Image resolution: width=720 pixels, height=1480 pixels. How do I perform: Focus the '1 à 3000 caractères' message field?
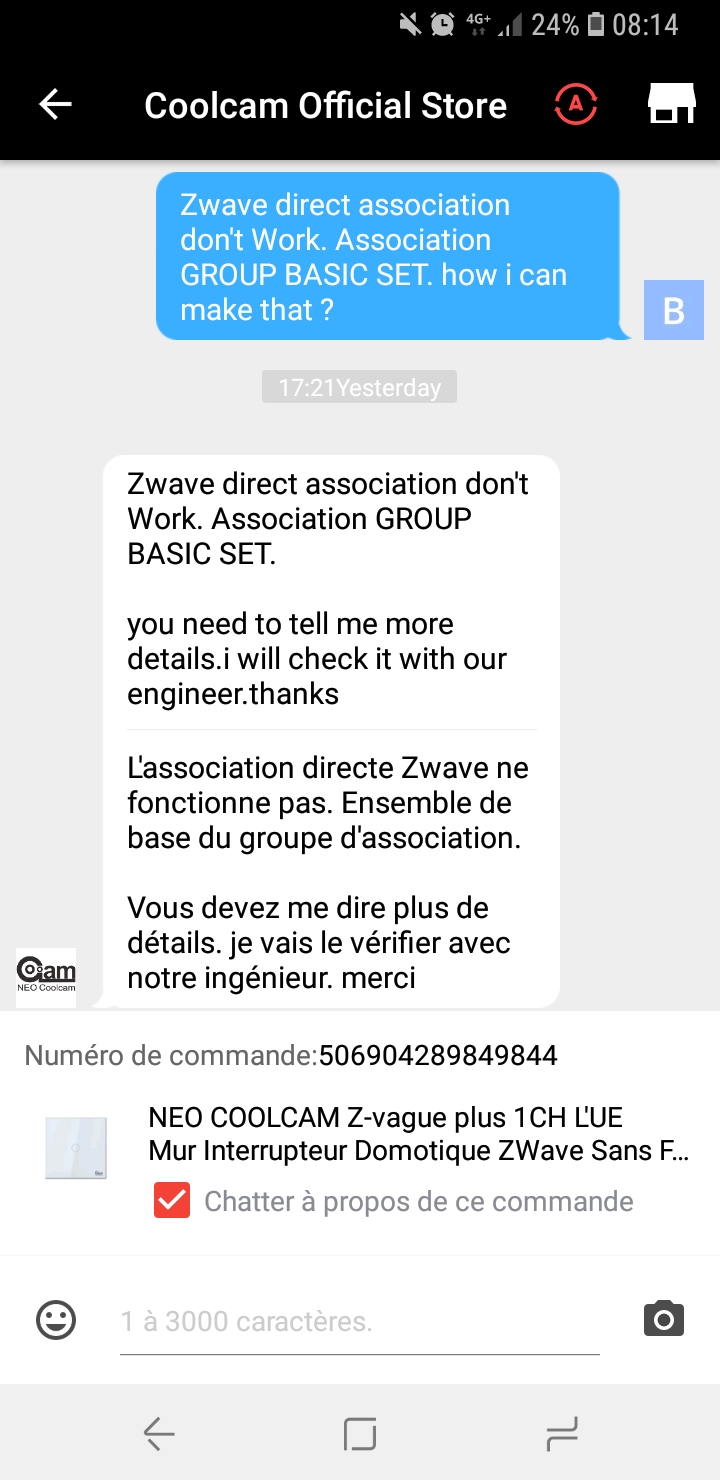360,1322
